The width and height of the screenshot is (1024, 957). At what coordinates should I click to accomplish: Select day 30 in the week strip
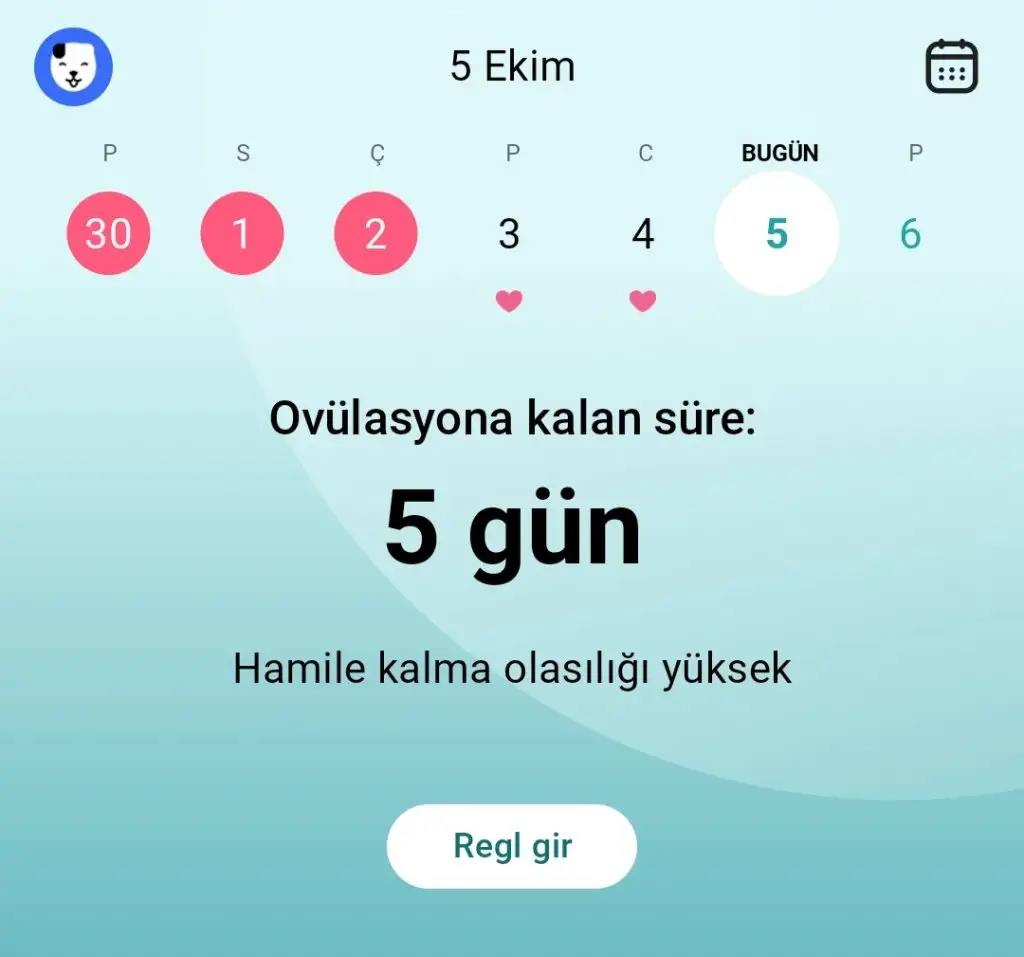point(108,234)
